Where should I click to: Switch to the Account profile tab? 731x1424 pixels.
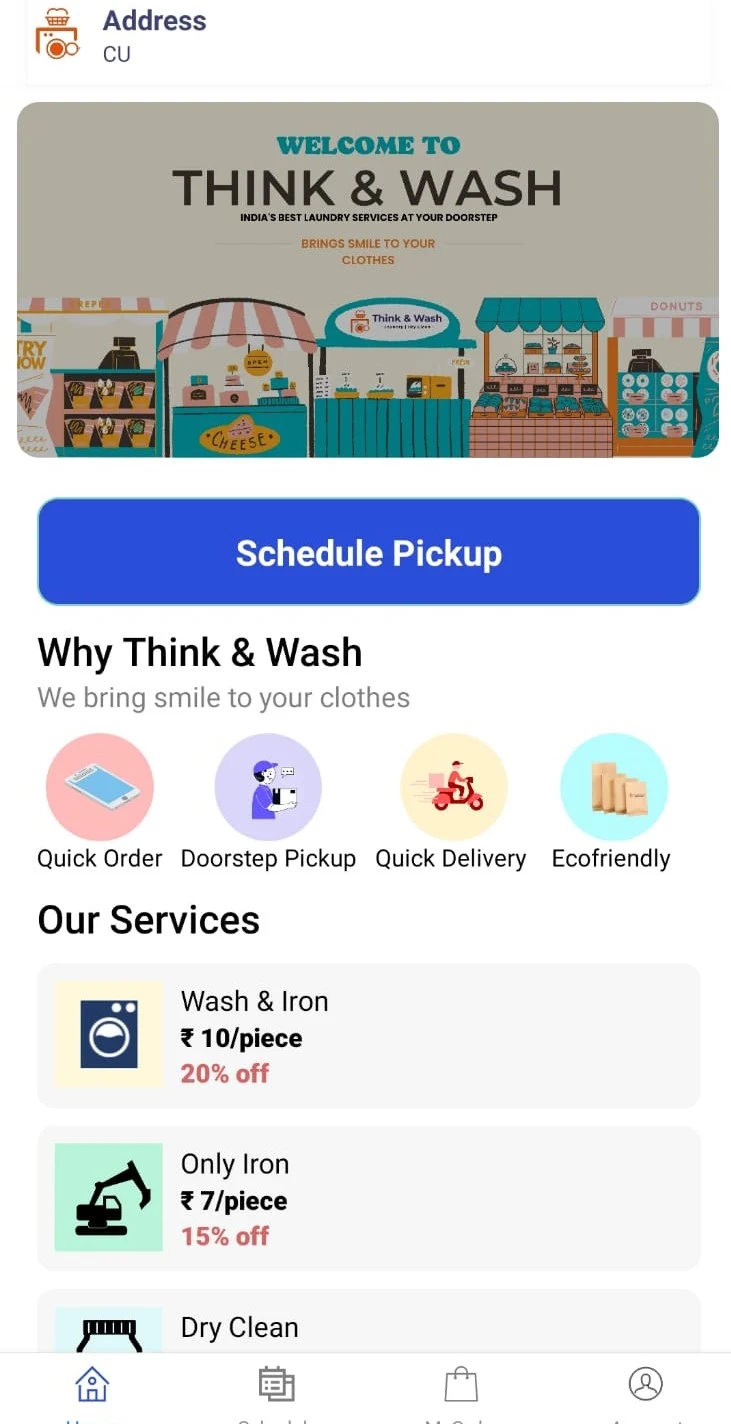click(645, 1388)
